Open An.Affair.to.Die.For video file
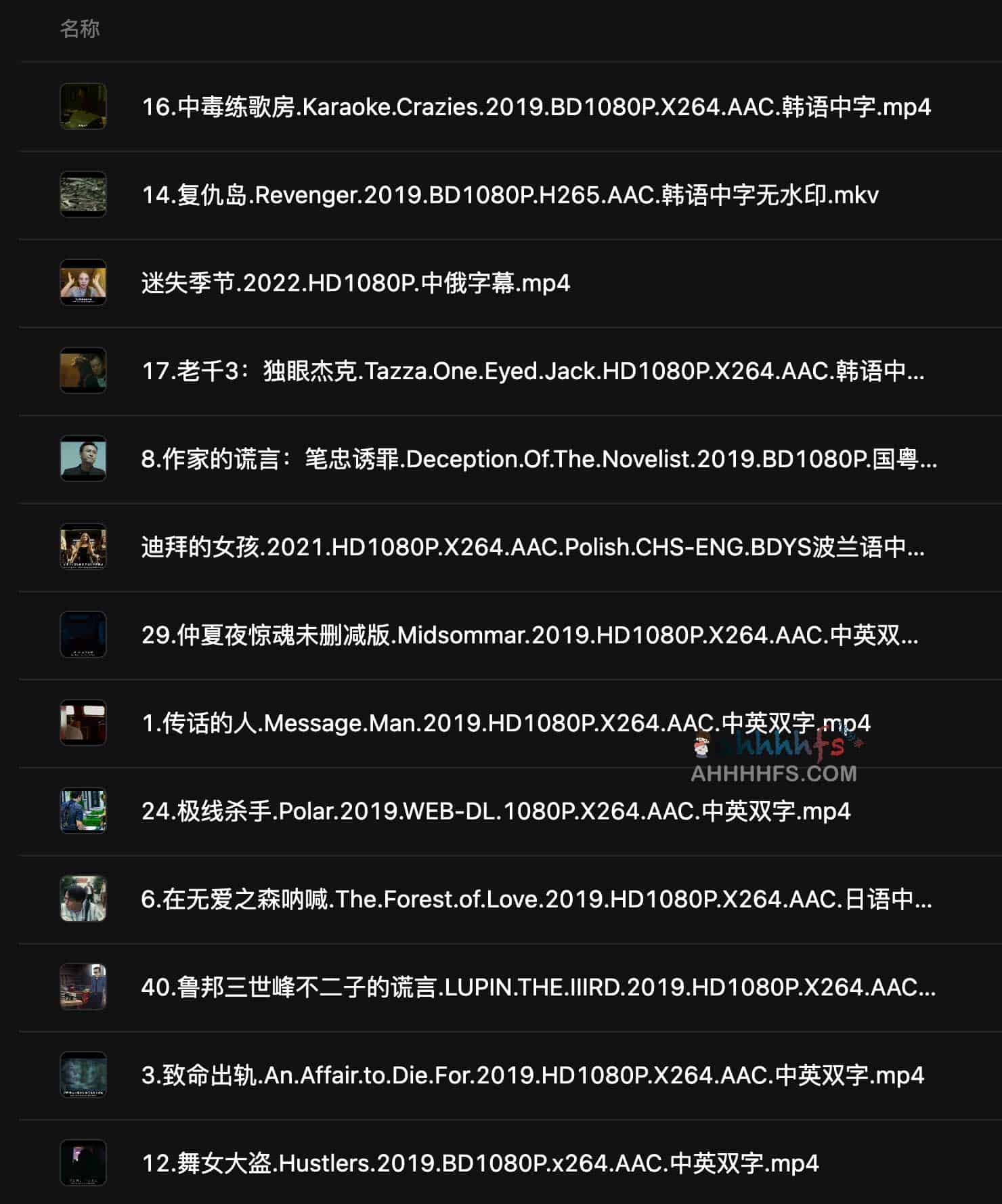1002x1204 pixels. [x=532, y=1075]
